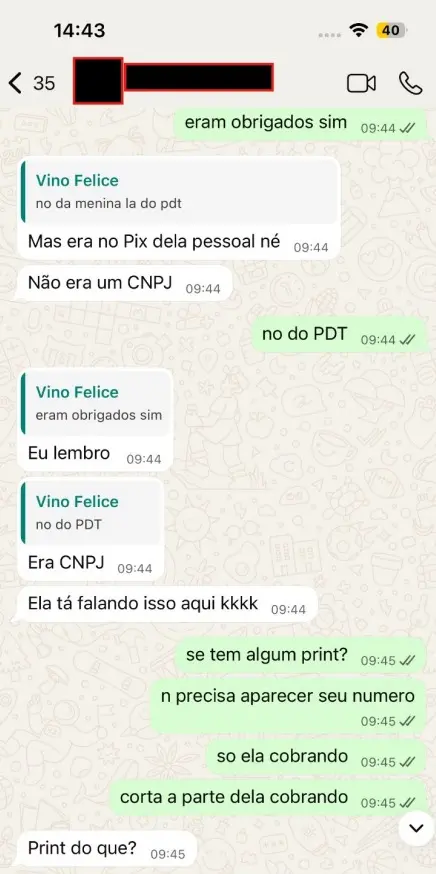Start a voice call
Screen dimensions: 436x874
(x=410, y=83)
